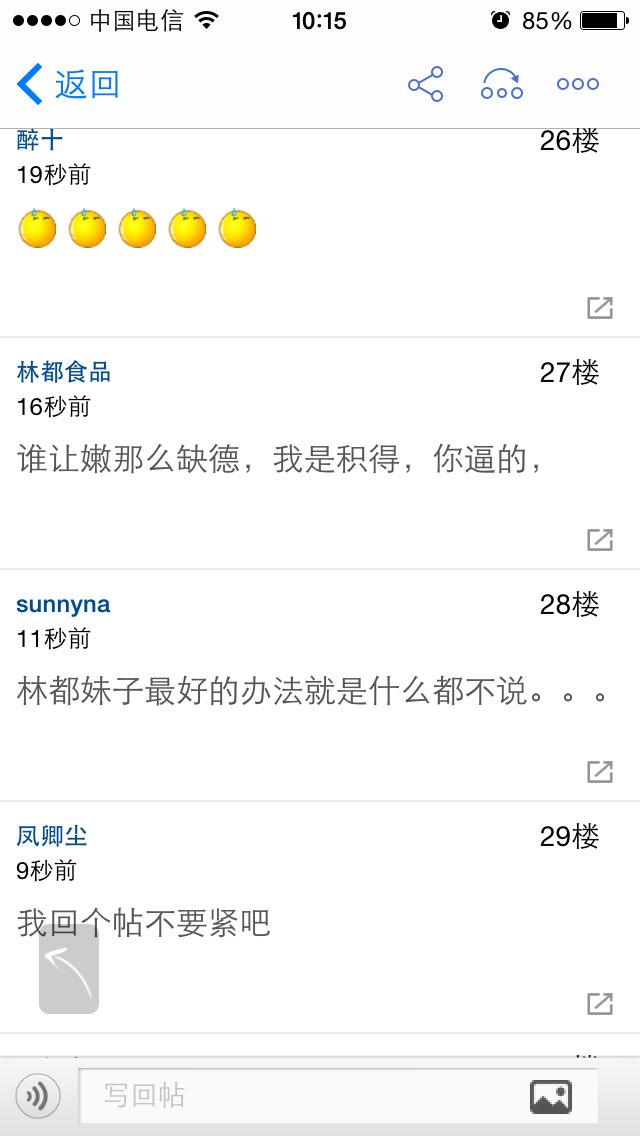The height and width of the screenshot is (1136, 640).
Task: Tap the reply icon on floor 27
Action: tap(599, 540)
